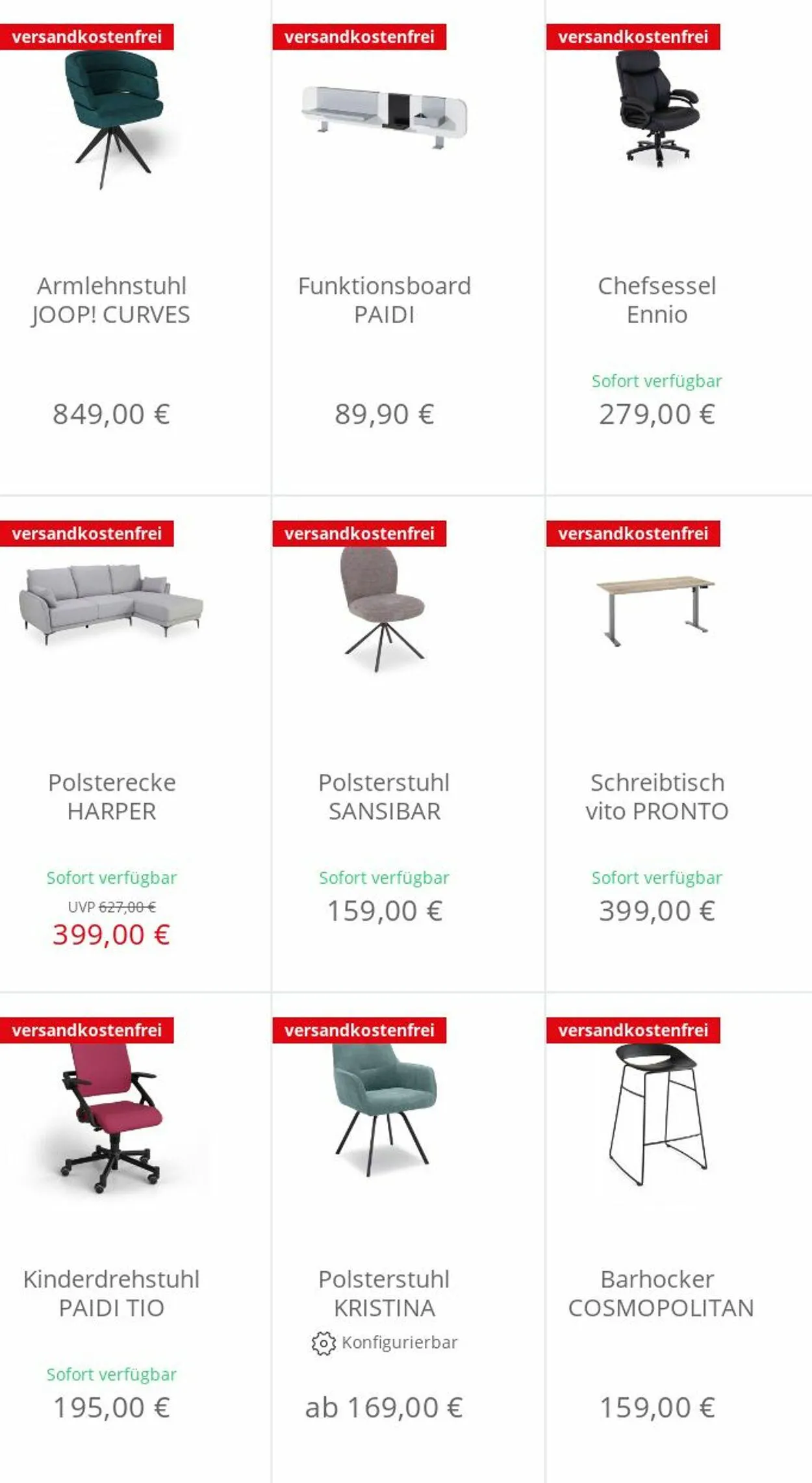
Task: Open the Kinderdrehstuhl PAIDI TIO product
Action: [111, 1293]
